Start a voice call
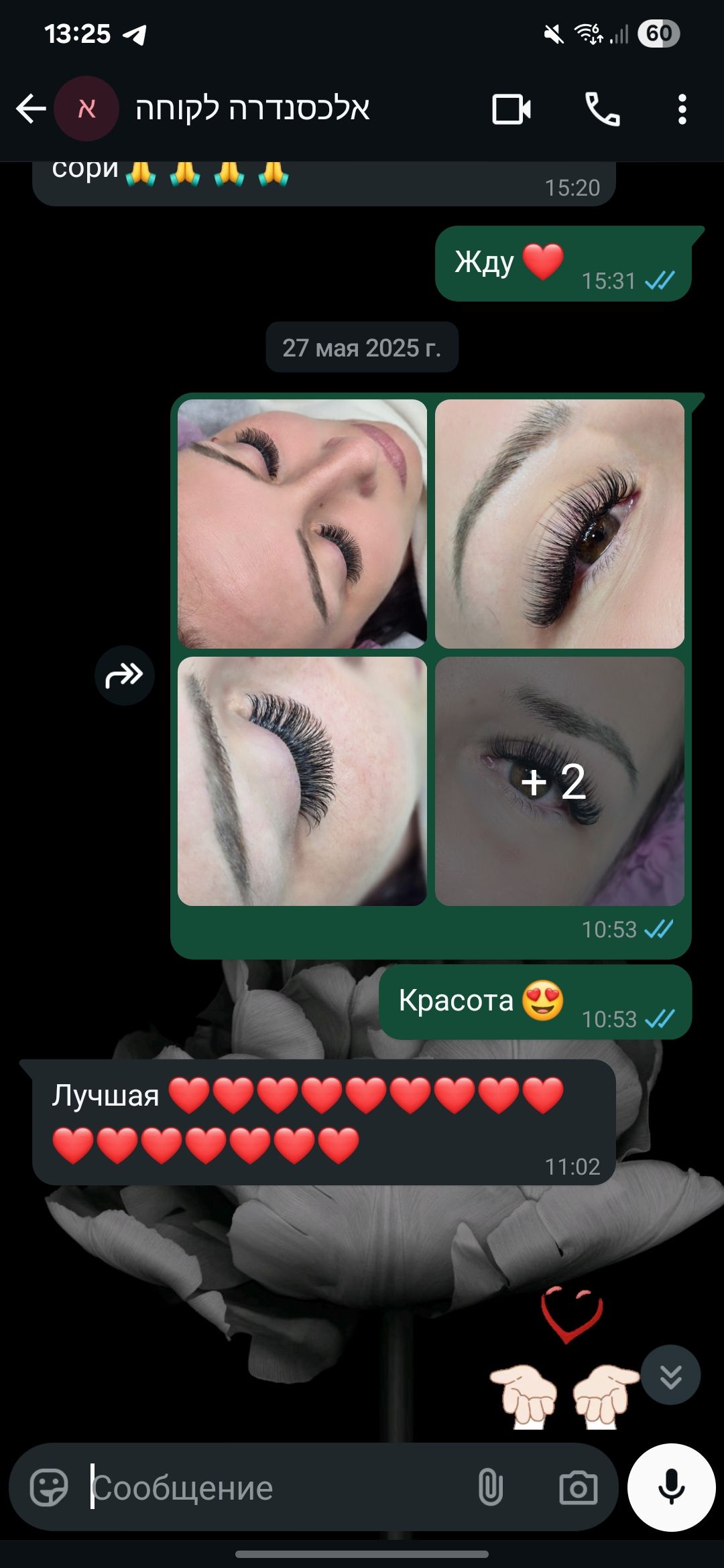Viewport: 724px width, 1568px height. [602, 109]
